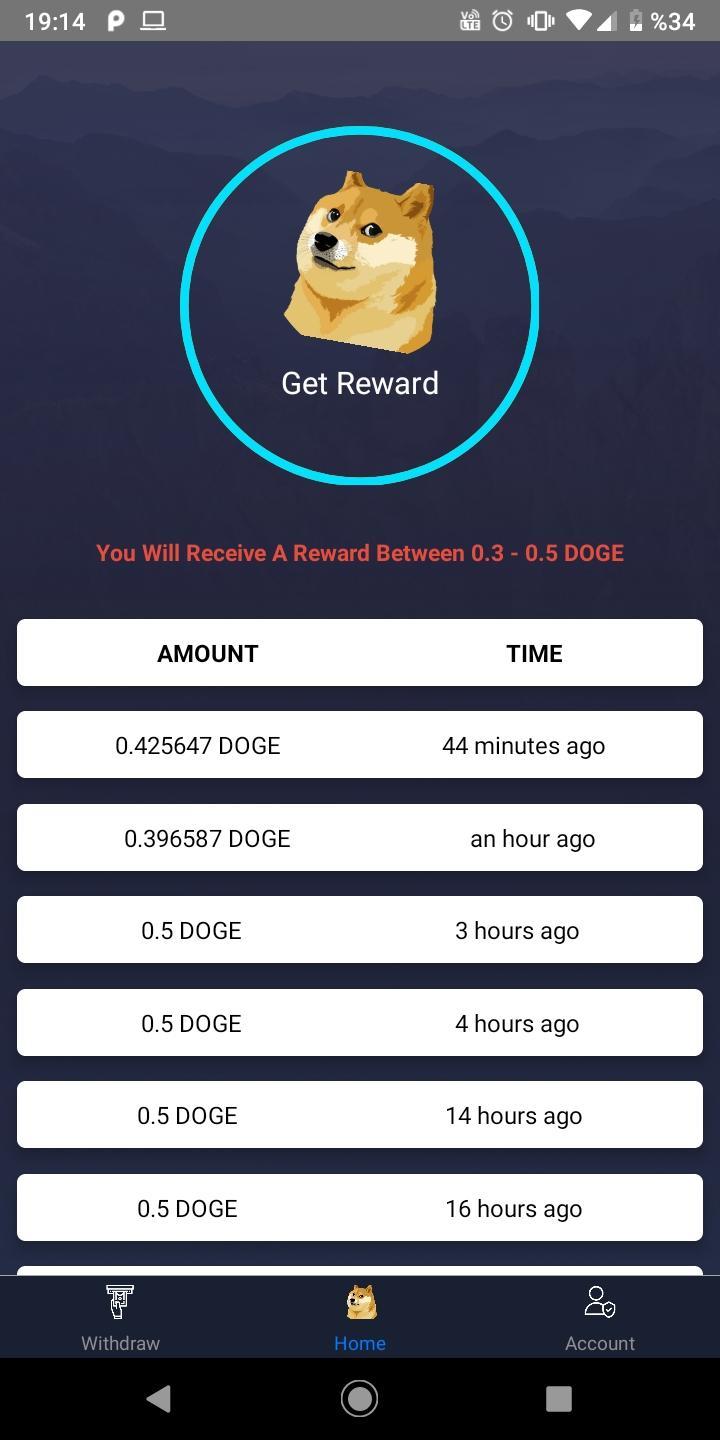Open the Home tab
Image resolution: width=720 pixels, height=1440 pixels.
(x=360, y=1318)
